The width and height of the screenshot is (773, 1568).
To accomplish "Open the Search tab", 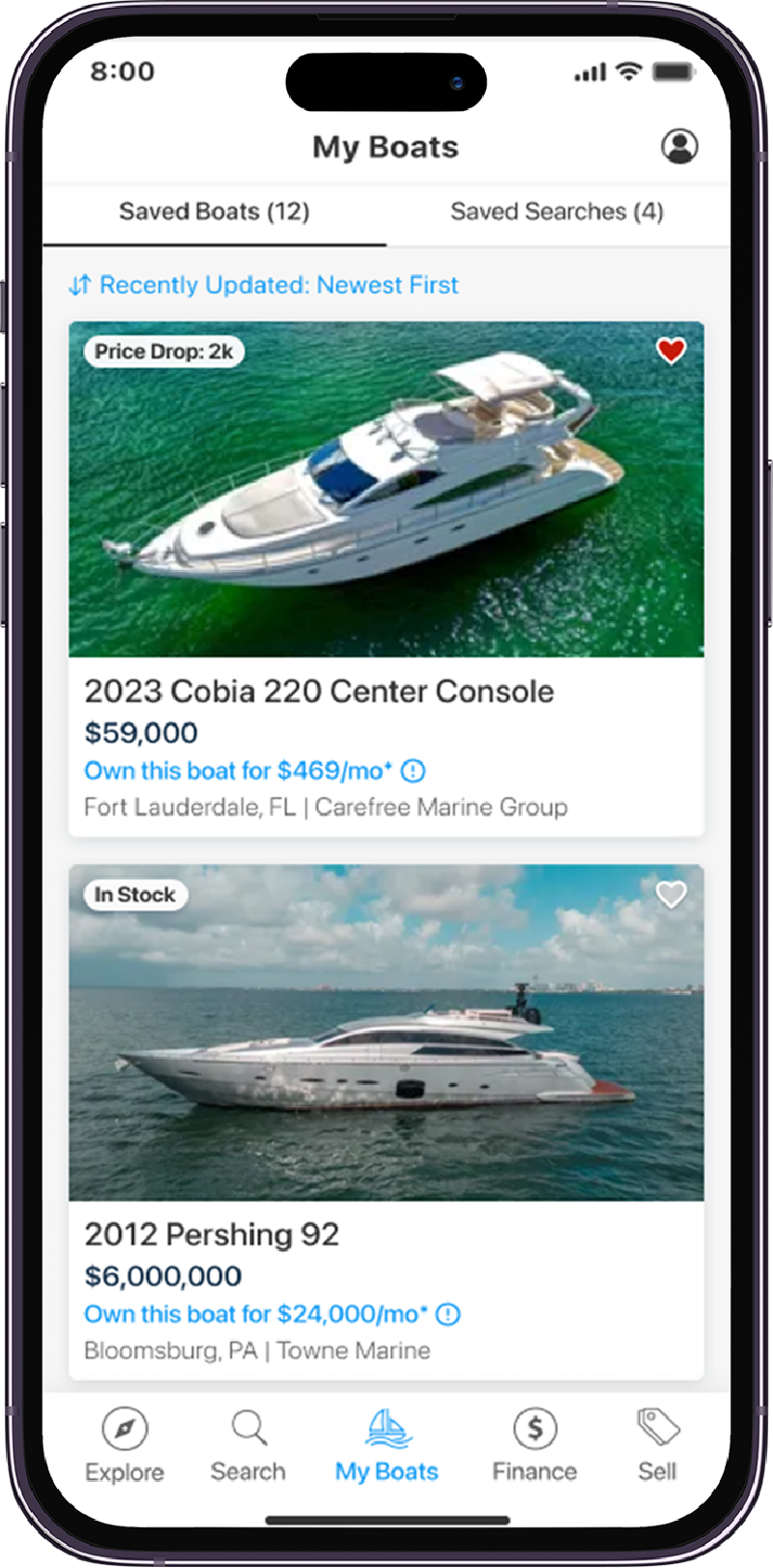I will [248, 1445].
